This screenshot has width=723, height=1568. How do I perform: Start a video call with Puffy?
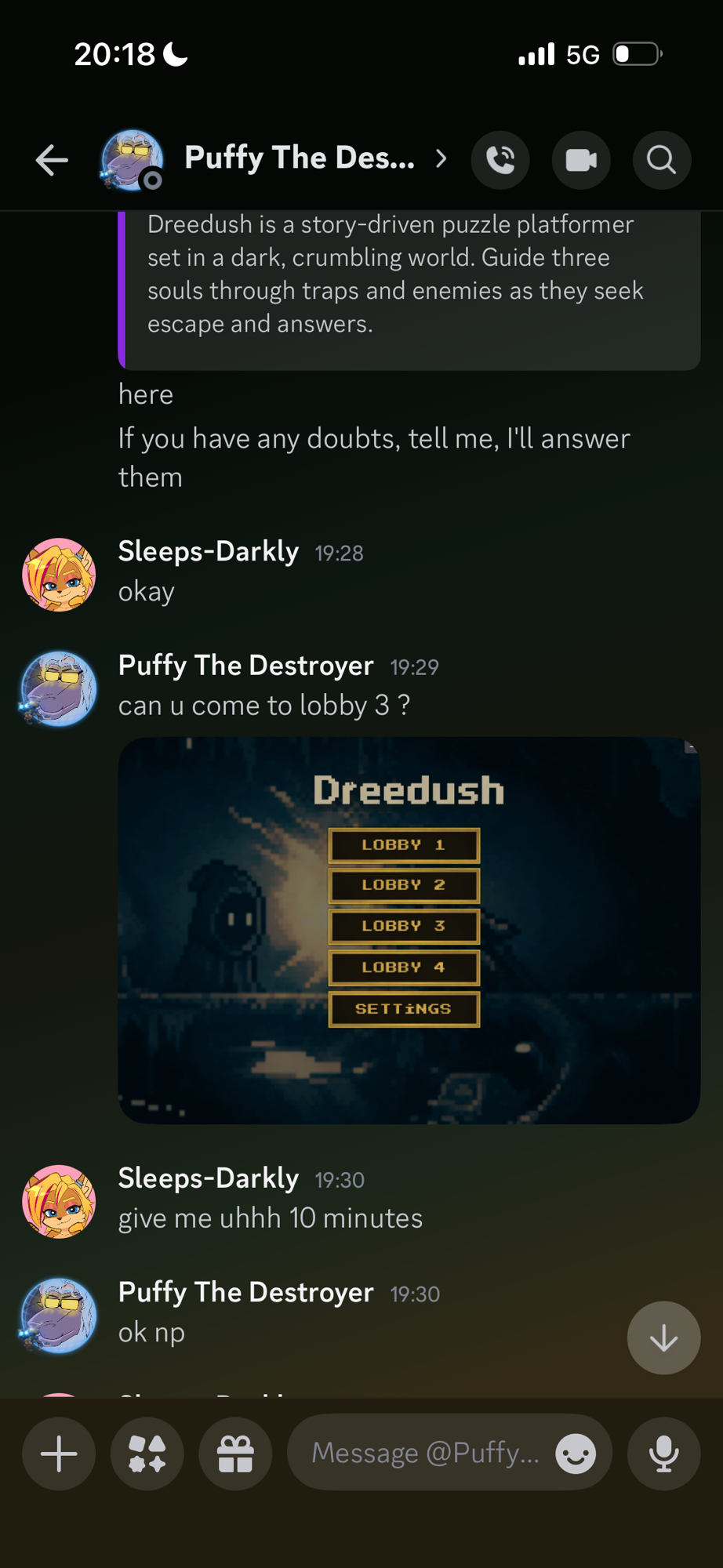(581, 161)
